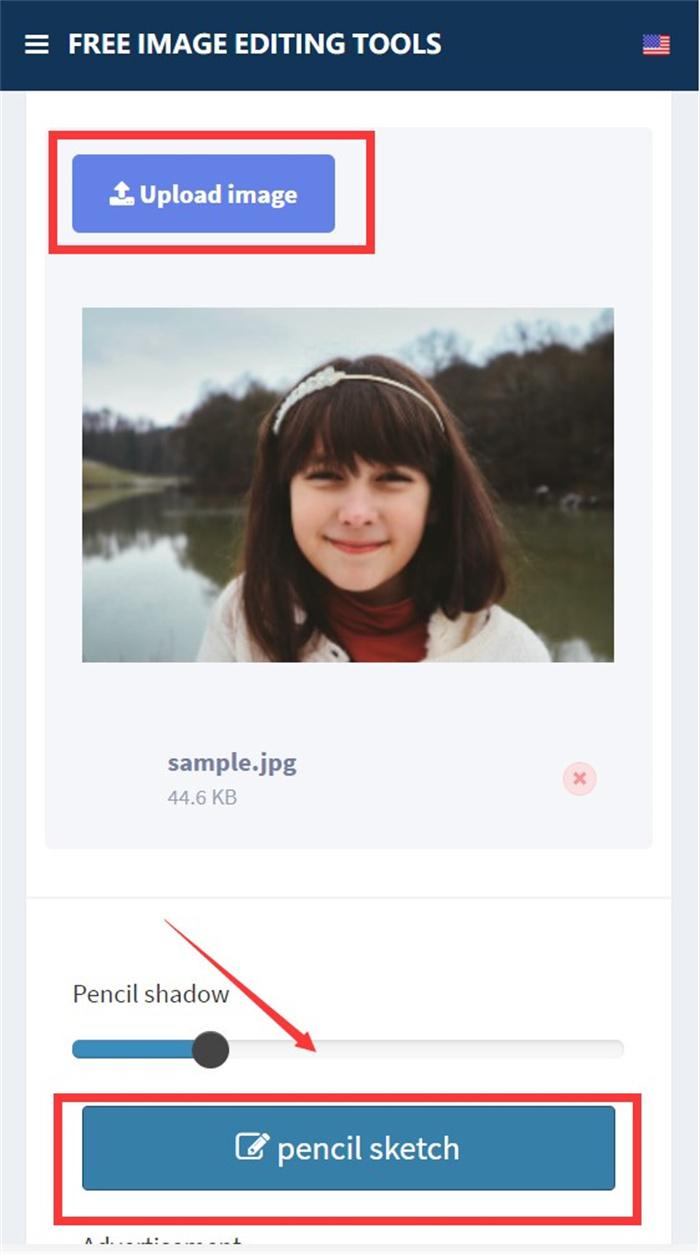Tap the pencil sketch button
The width and height of the screenshot is (700, 1254).
348,1148
